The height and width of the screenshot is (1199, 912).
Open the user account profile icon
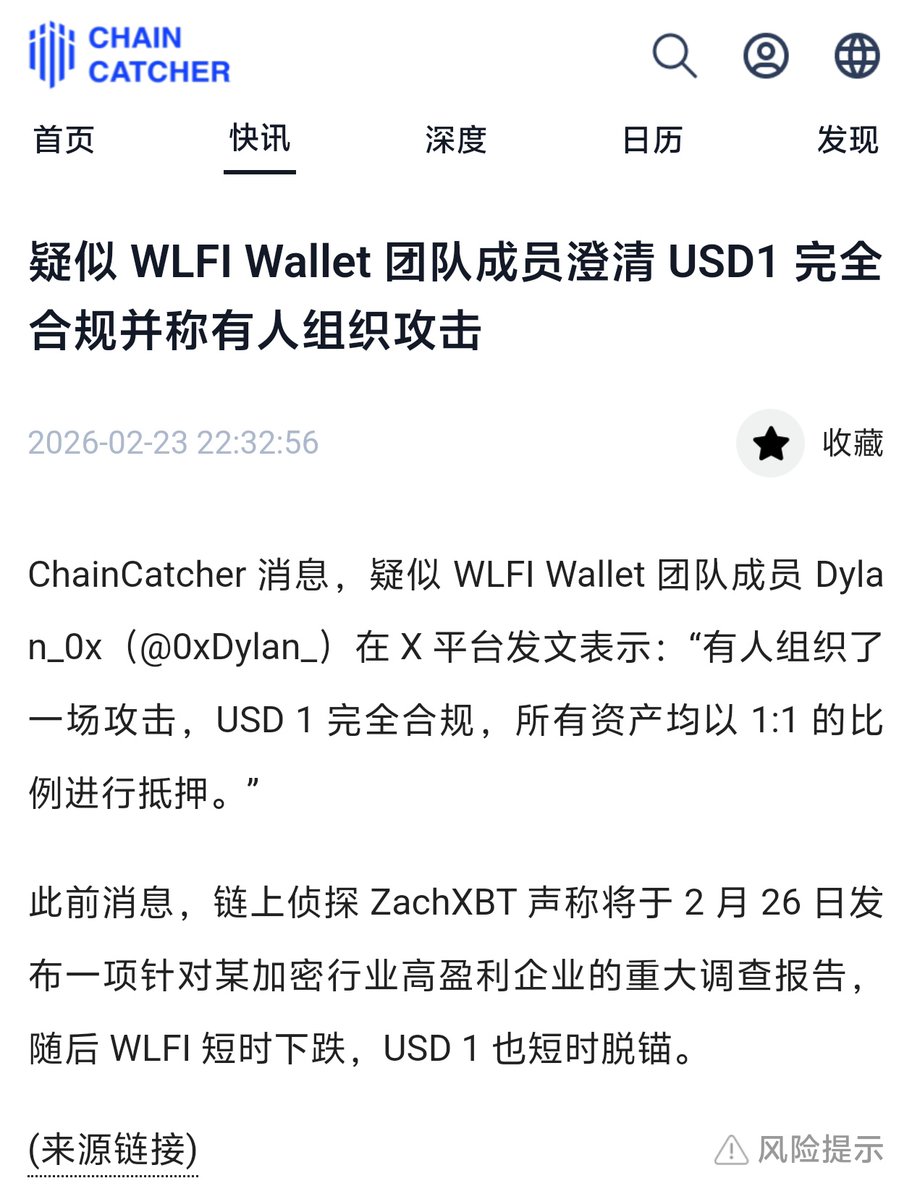click(766, 56)
